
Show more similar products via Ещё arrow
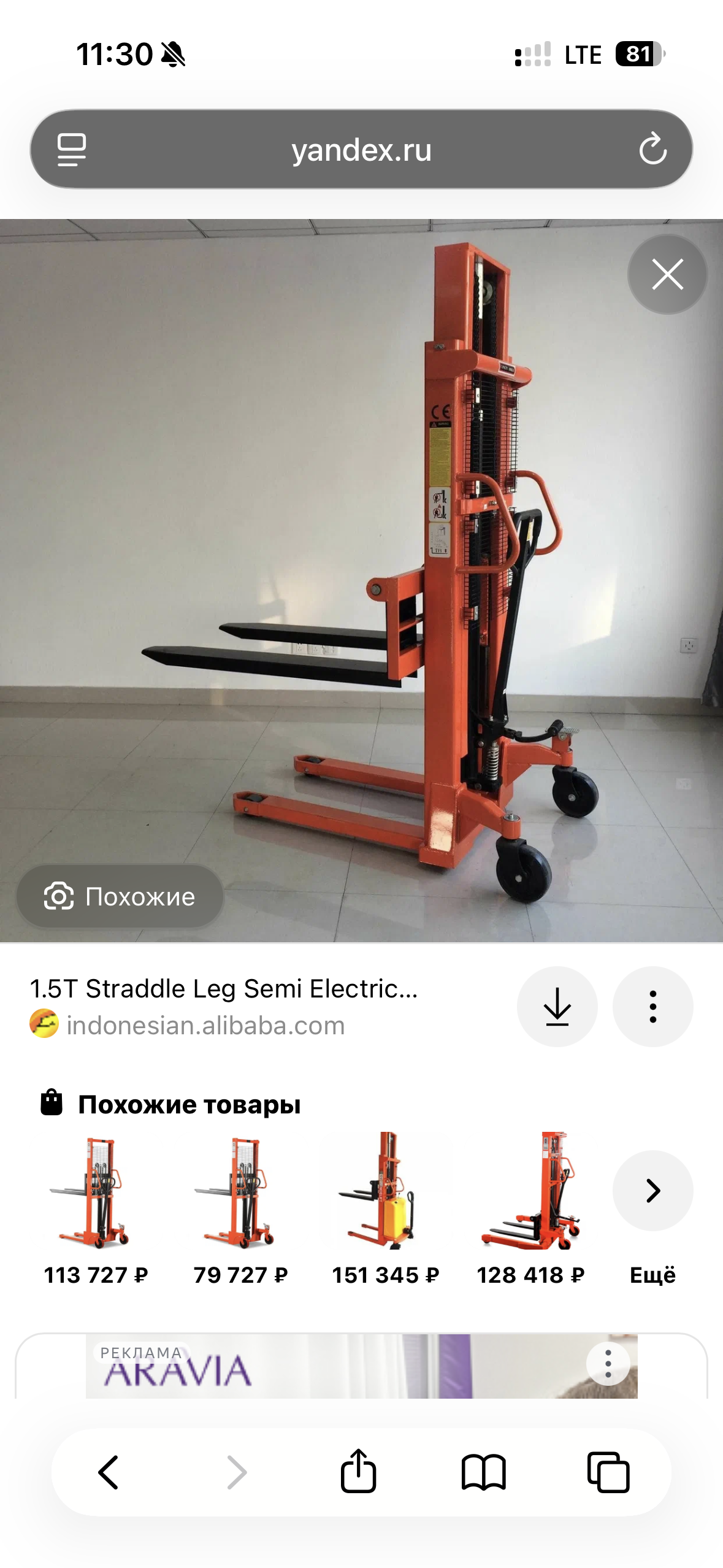point(652,1191)
